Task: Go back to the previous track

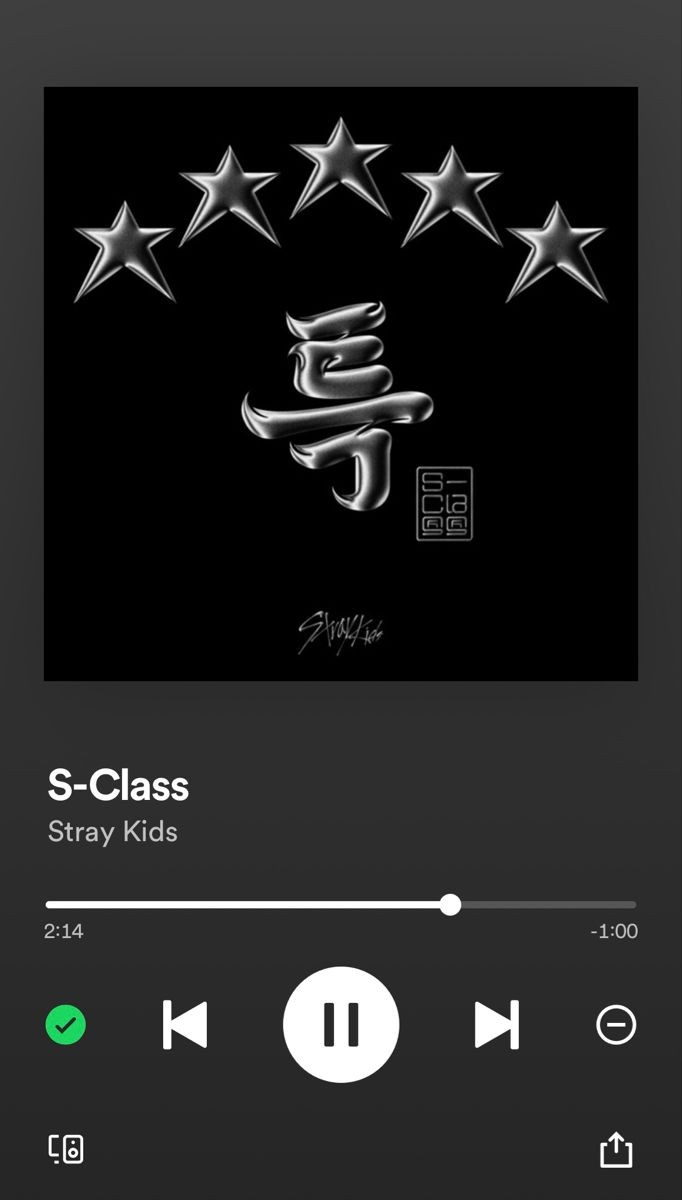Action: coord(185,1025)
